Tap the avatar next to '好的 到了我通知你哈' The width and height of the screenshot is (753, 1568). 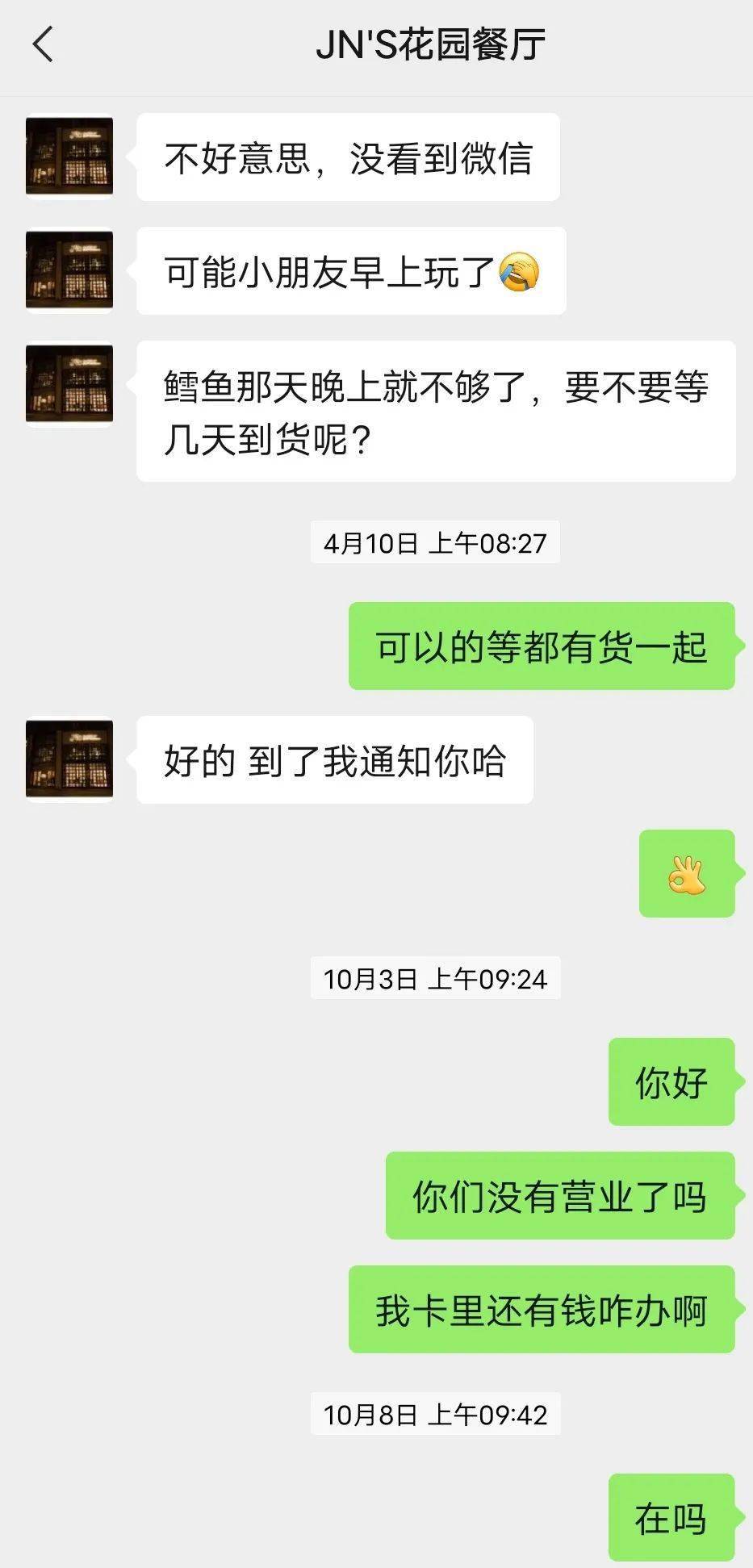pyautogui.click(x=69, y=759)
